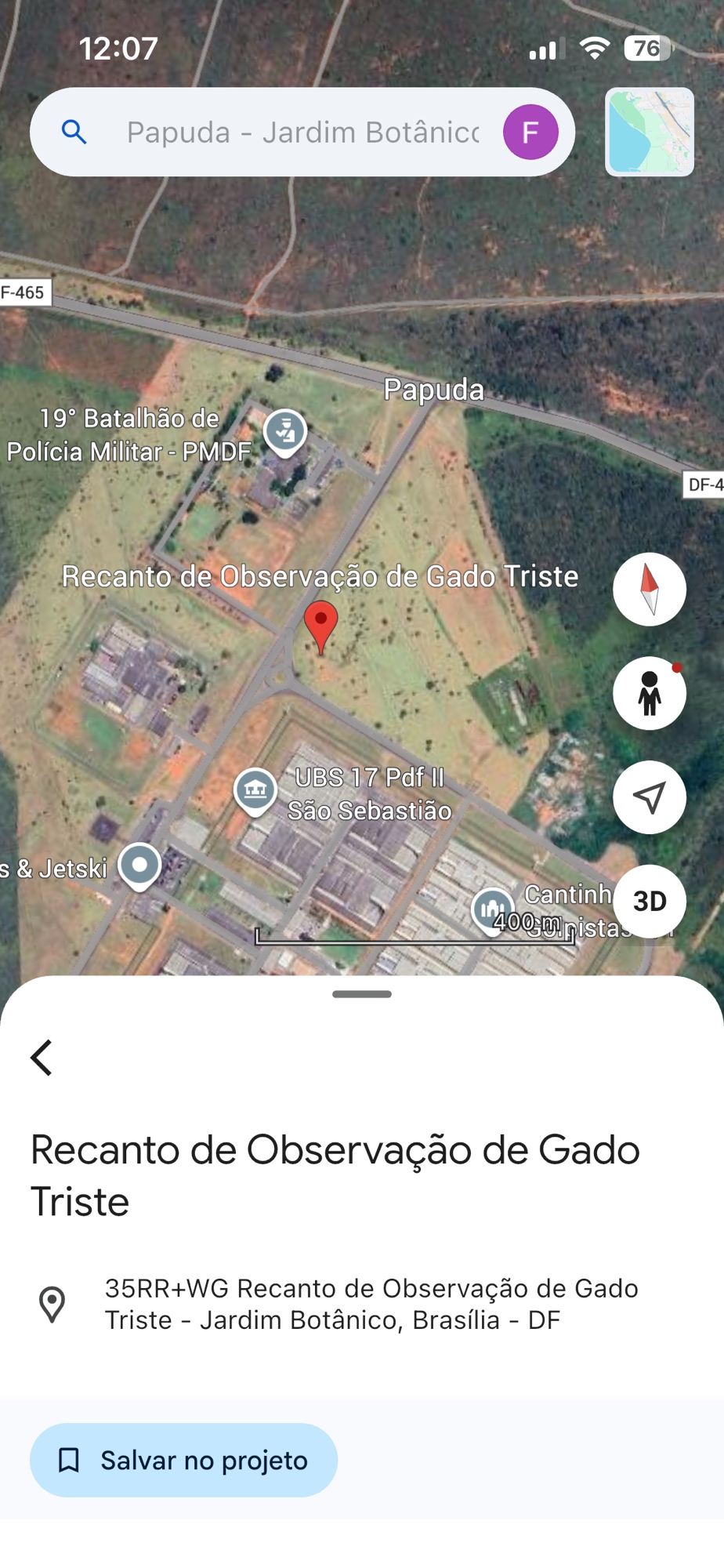The height and width of the screenshot is (1568, 724).
Task: Open the Jetski place marker
Action: coord(139,866)
